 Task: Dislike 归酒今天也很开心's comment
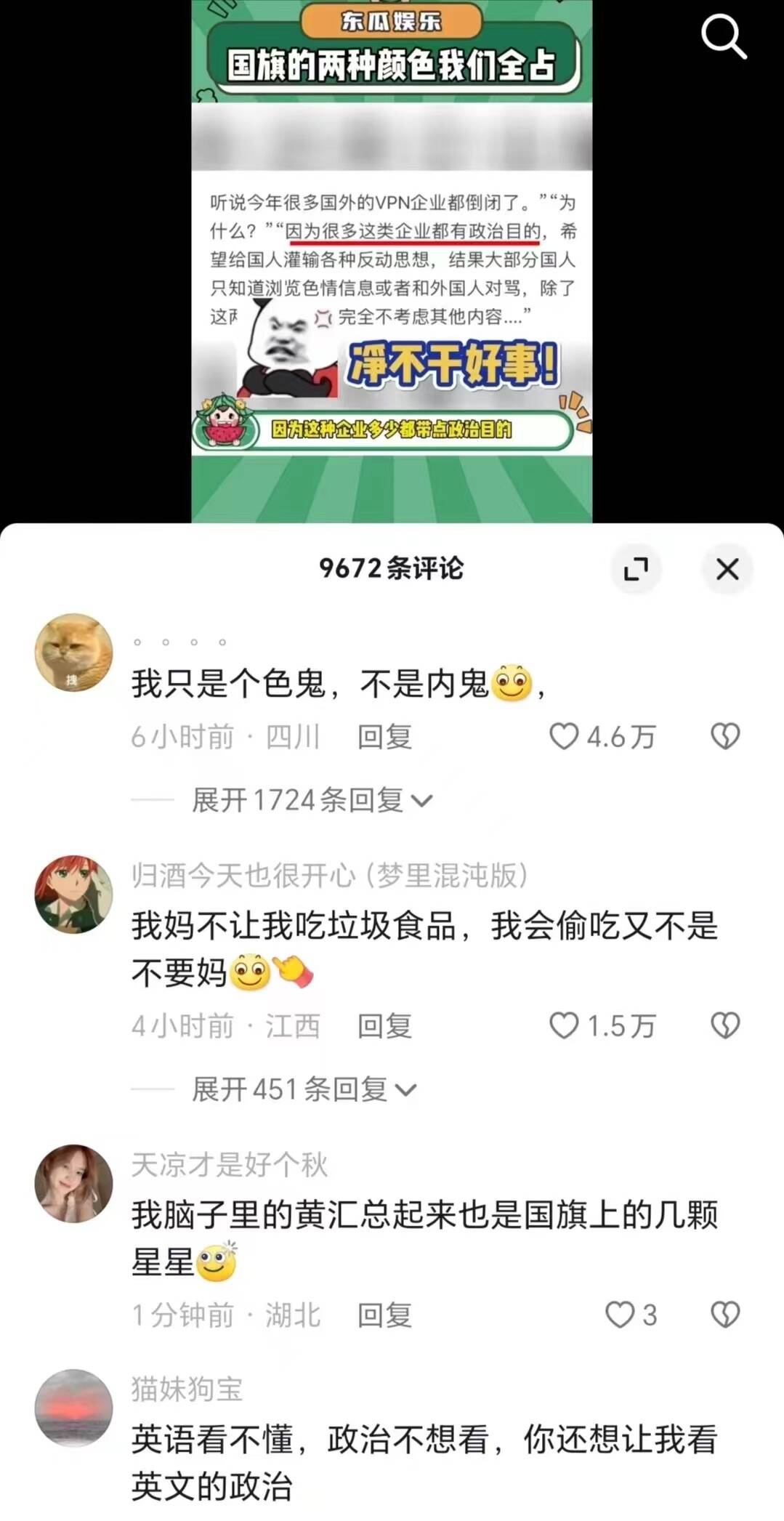(725, 1025)
